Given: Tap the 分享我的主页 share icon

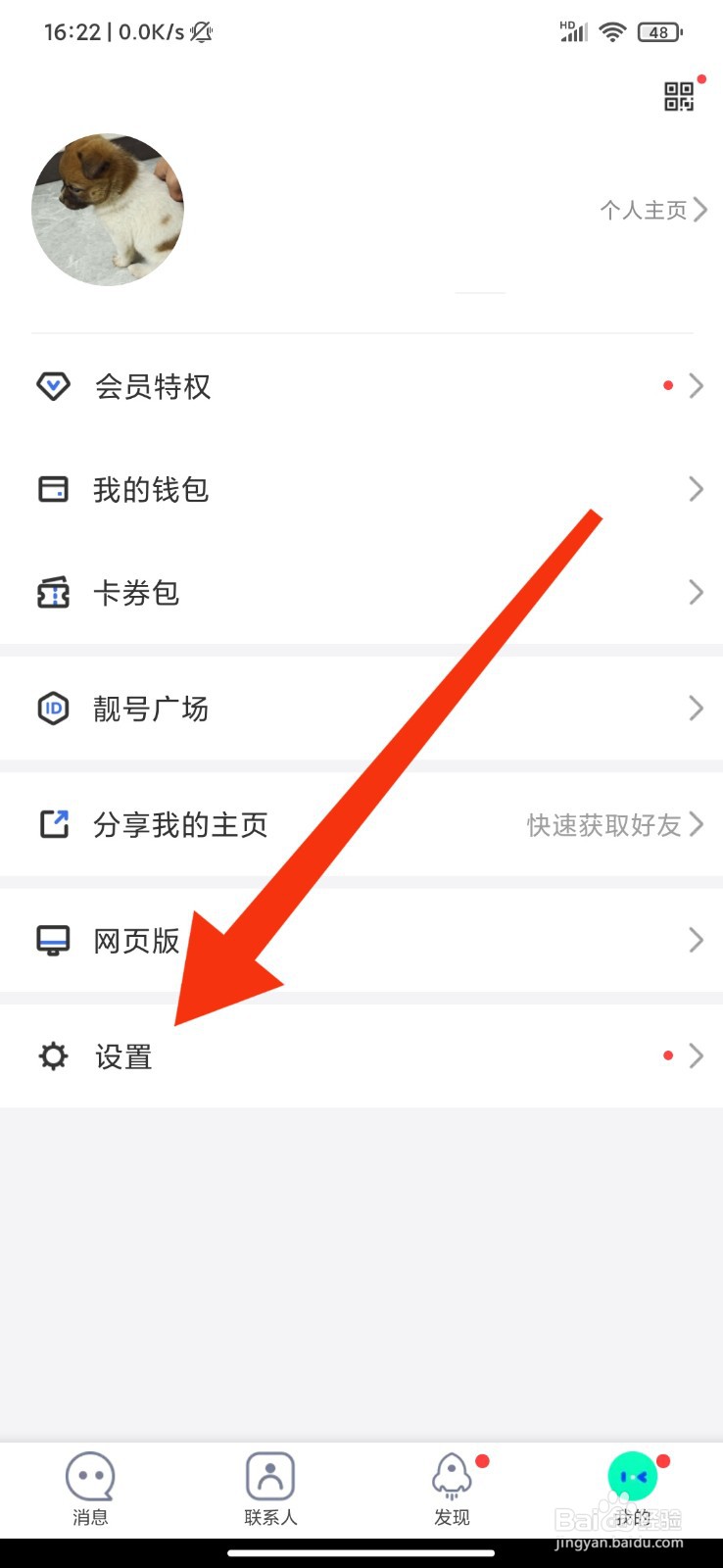Looking at the screenshot, I should coord(54,823).
